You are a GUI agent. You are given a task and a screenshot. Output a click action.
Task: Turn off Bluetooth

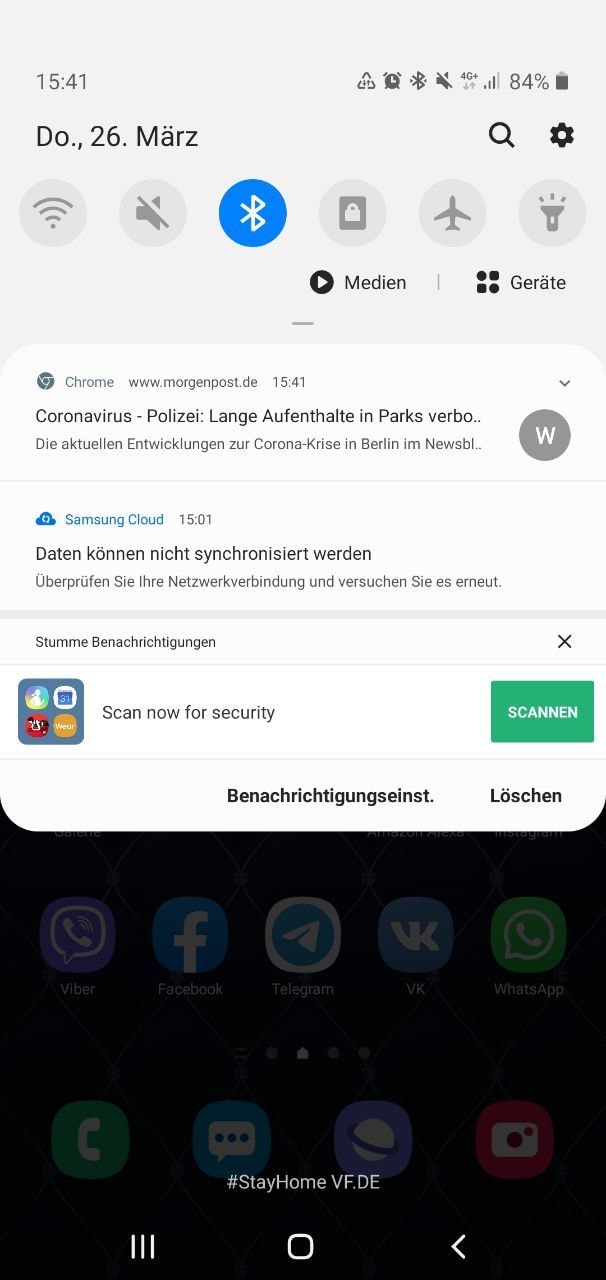(253, 213)
